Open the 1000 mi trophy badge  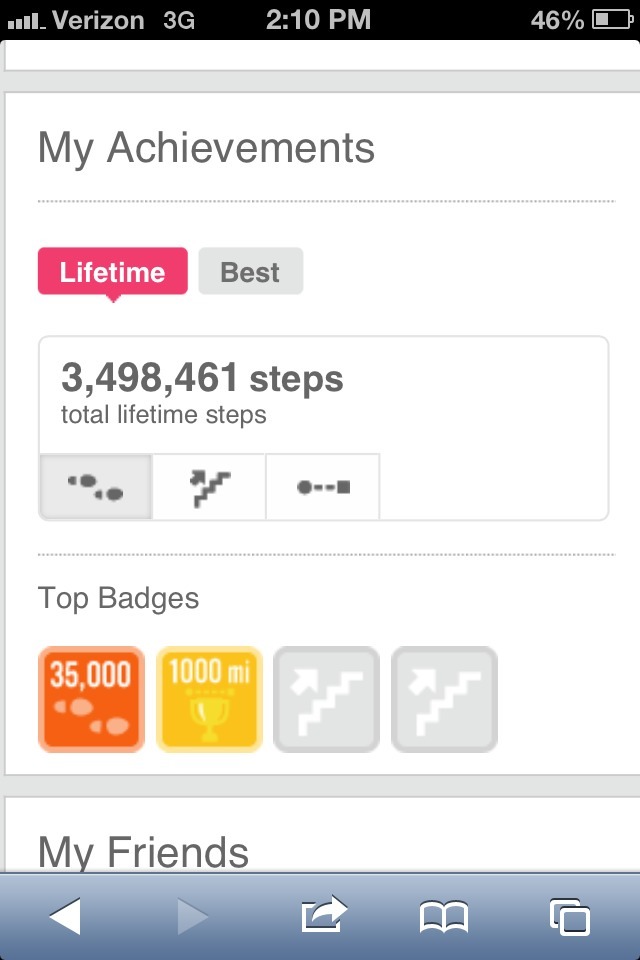point(209,699)
